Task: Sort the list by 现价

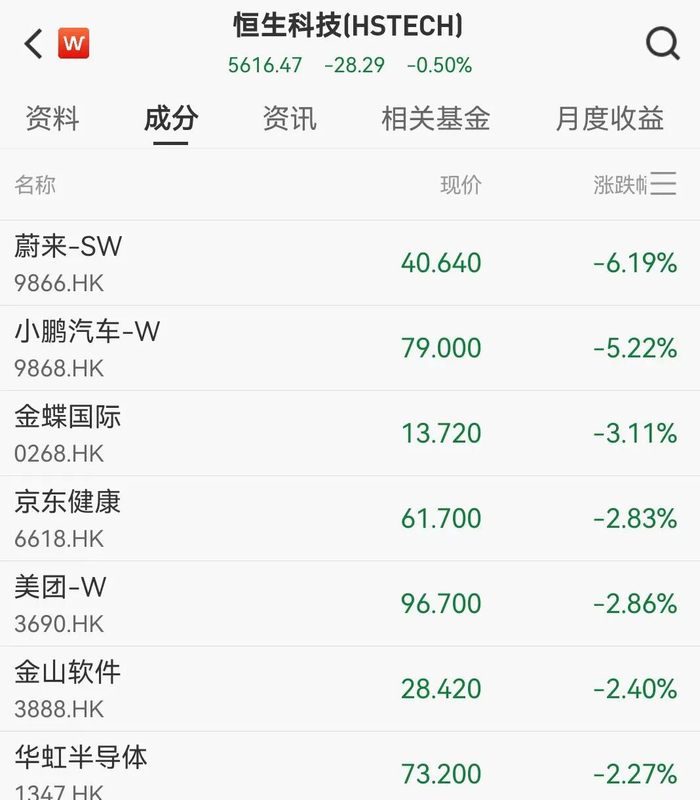Action: [x=460, y=185]
